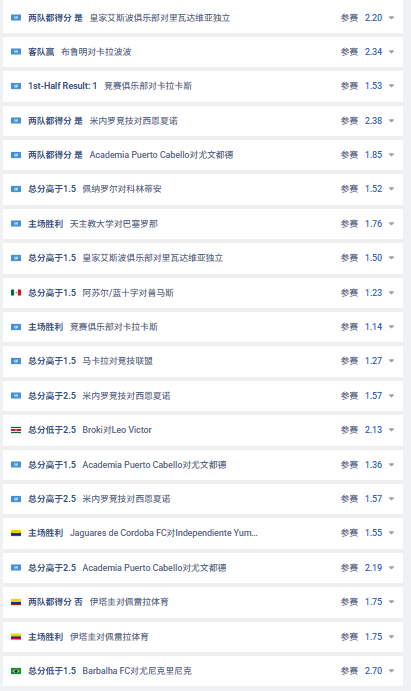Expand 两队都得分 是 米内罗竞技对西恩夏诺 chevron
The width and height of the screenshot is (411, 691).
pos(391,121)
